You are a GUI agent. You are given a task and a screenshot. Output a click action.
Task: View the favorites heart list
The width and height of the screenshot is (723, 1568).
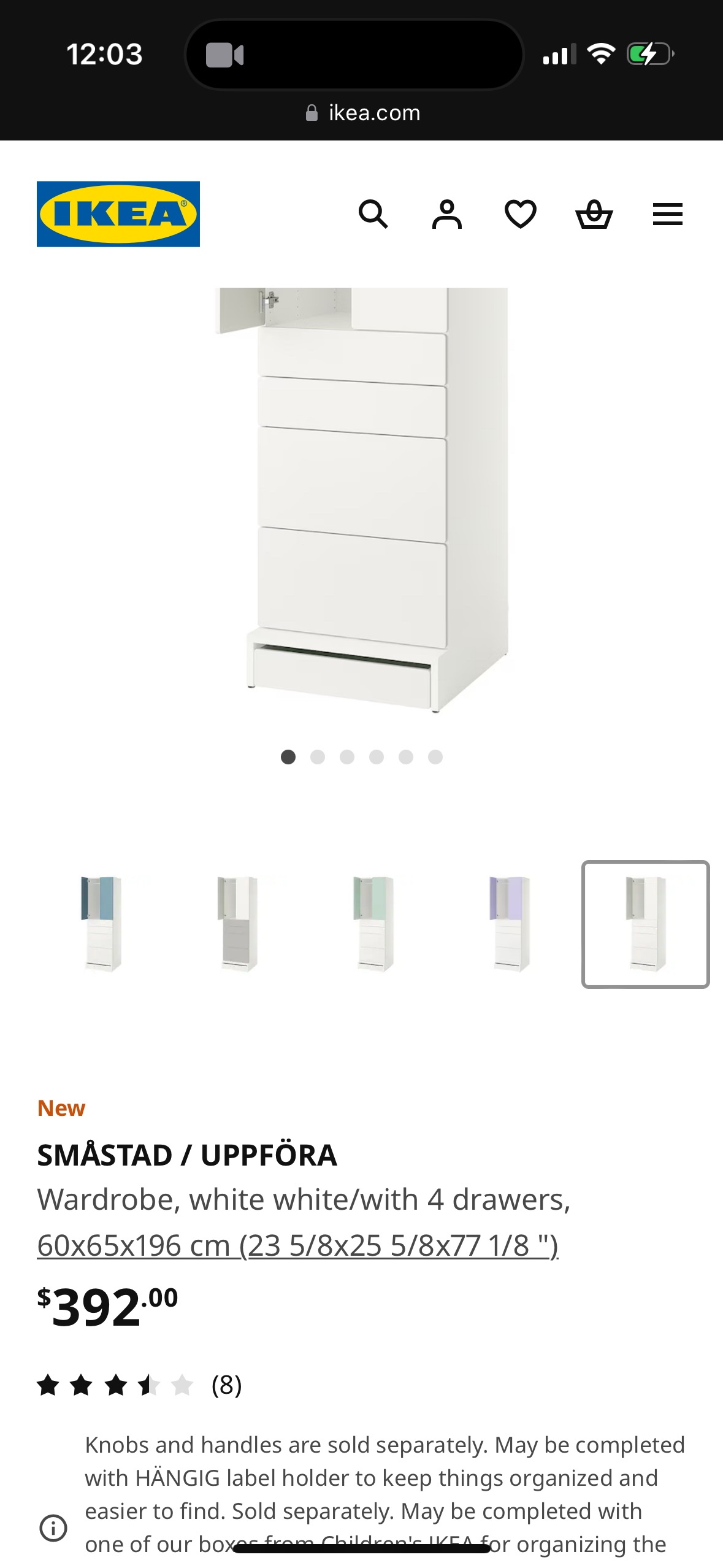tap(520, 214)
